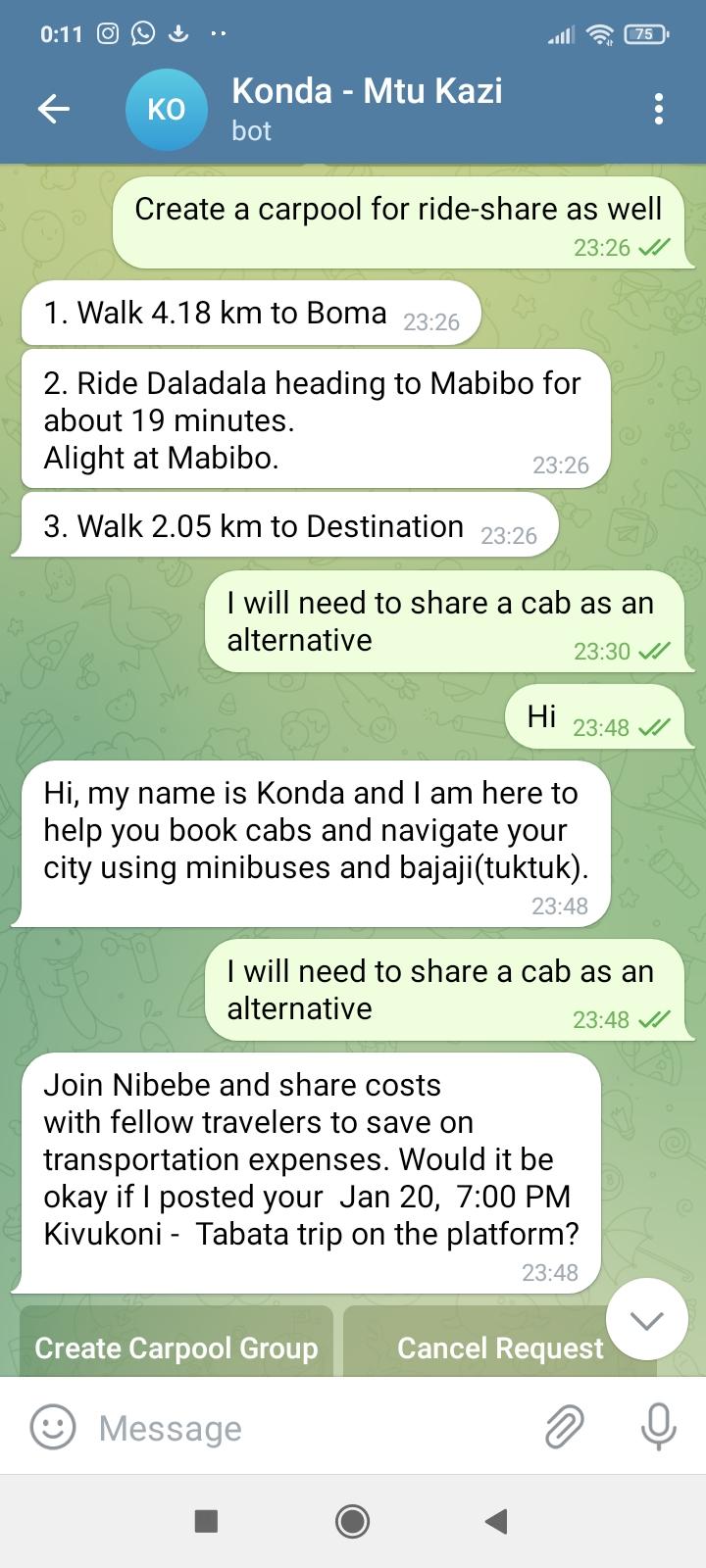Tap the Wi-Fi status indicator
This screenshot has height=1568, width=706.
tap(600, 31)
